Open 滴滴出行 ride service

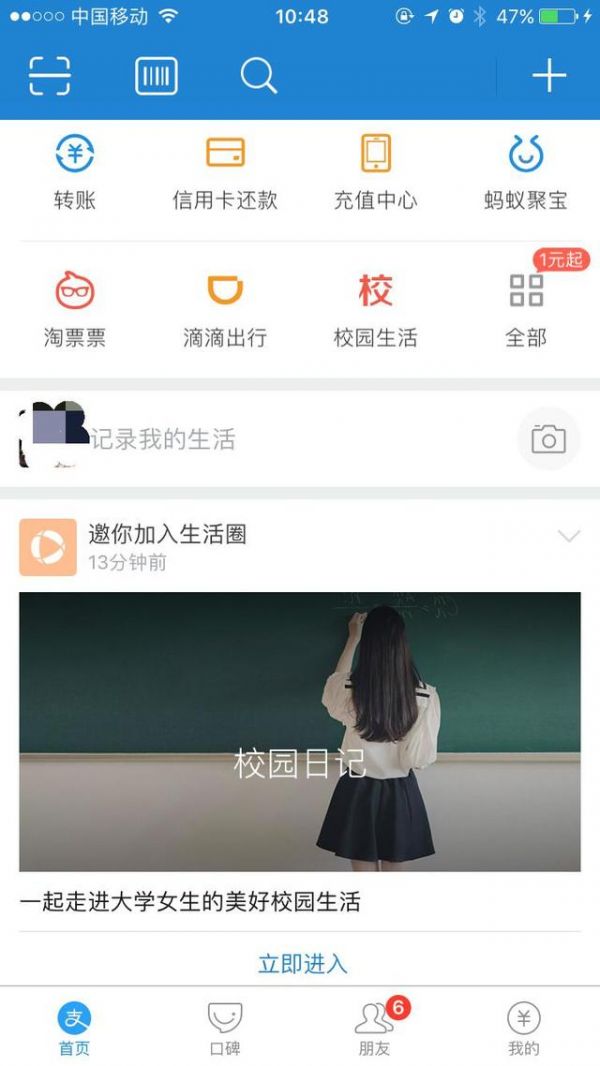pos(225,310)
